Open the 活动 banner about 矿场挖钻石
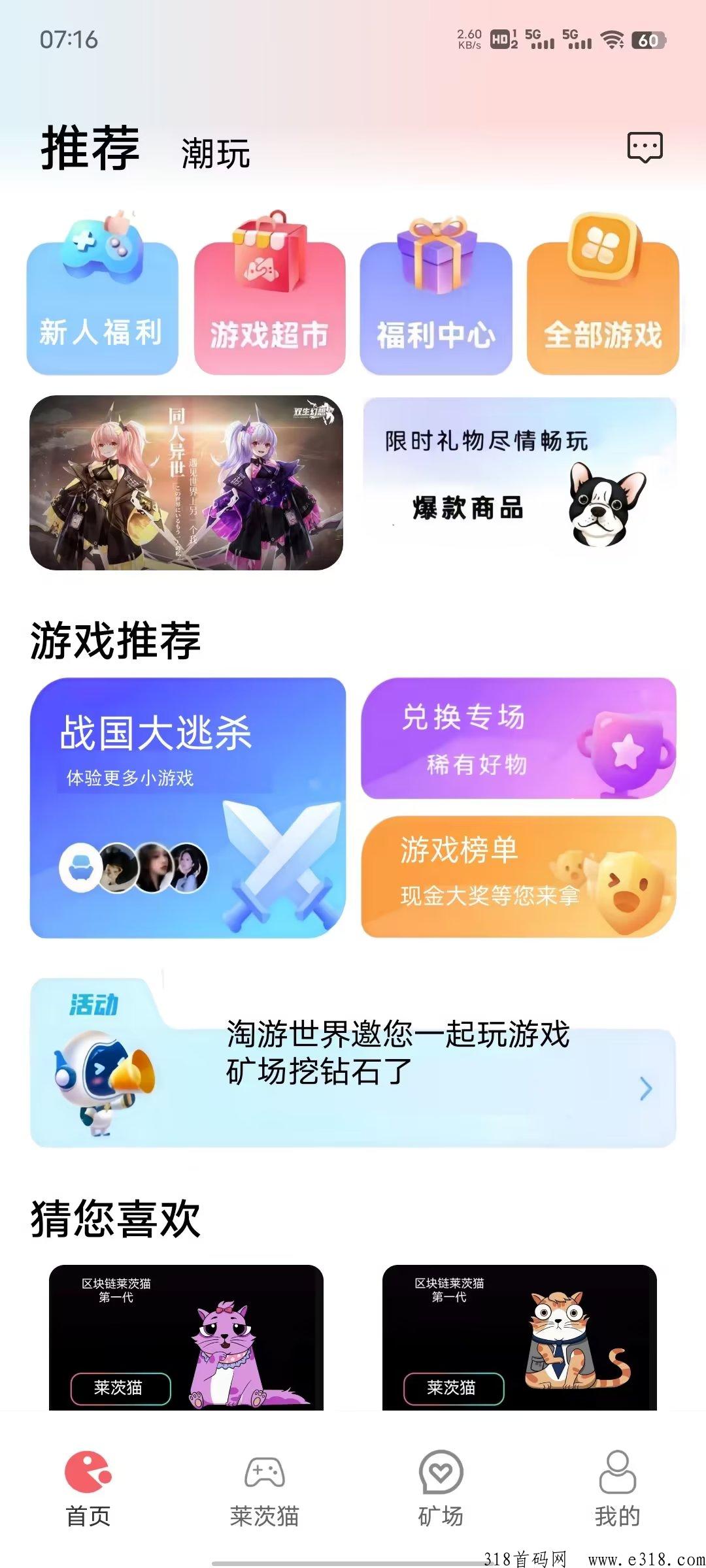 tap(353, 1062)
